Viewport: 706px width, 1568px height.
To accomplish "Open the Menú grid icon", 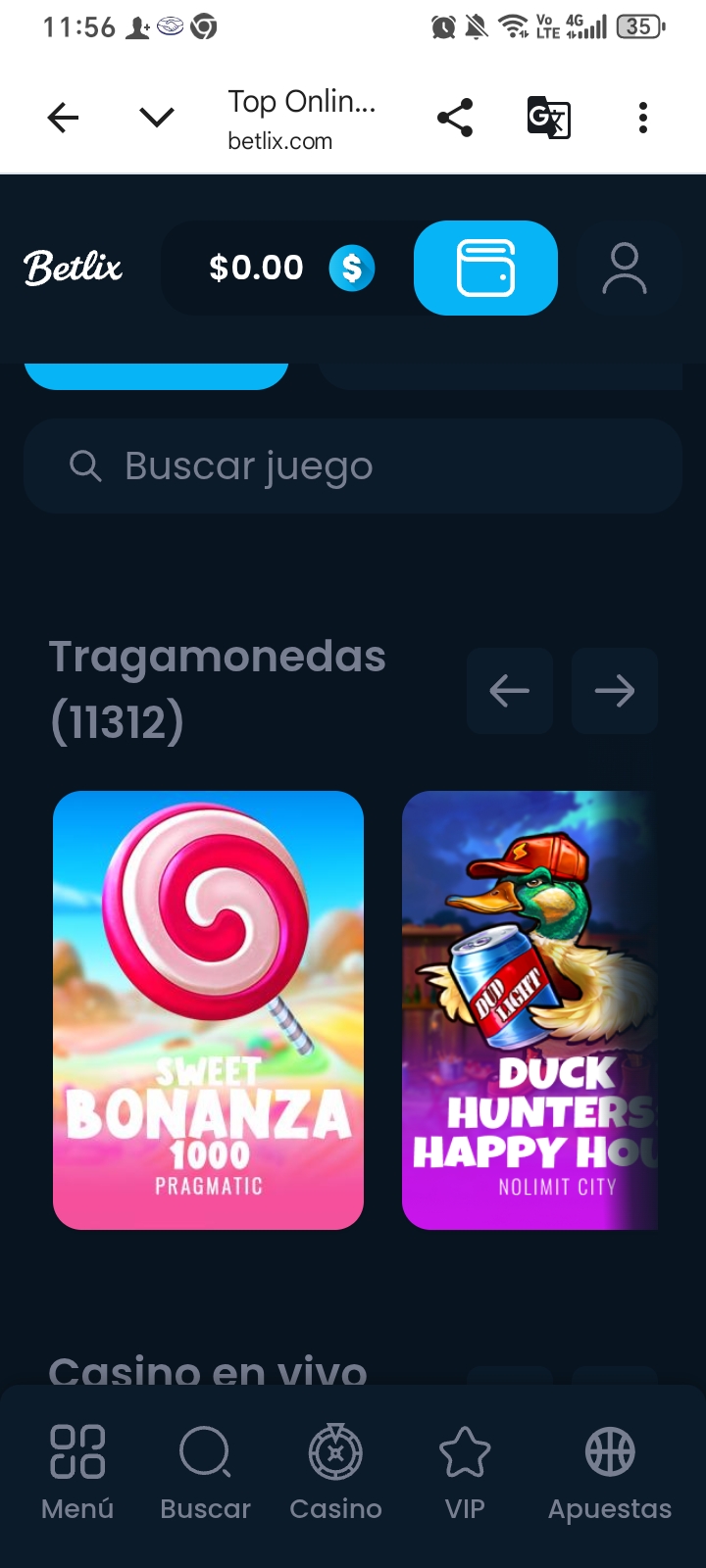I will (76, 1453).
